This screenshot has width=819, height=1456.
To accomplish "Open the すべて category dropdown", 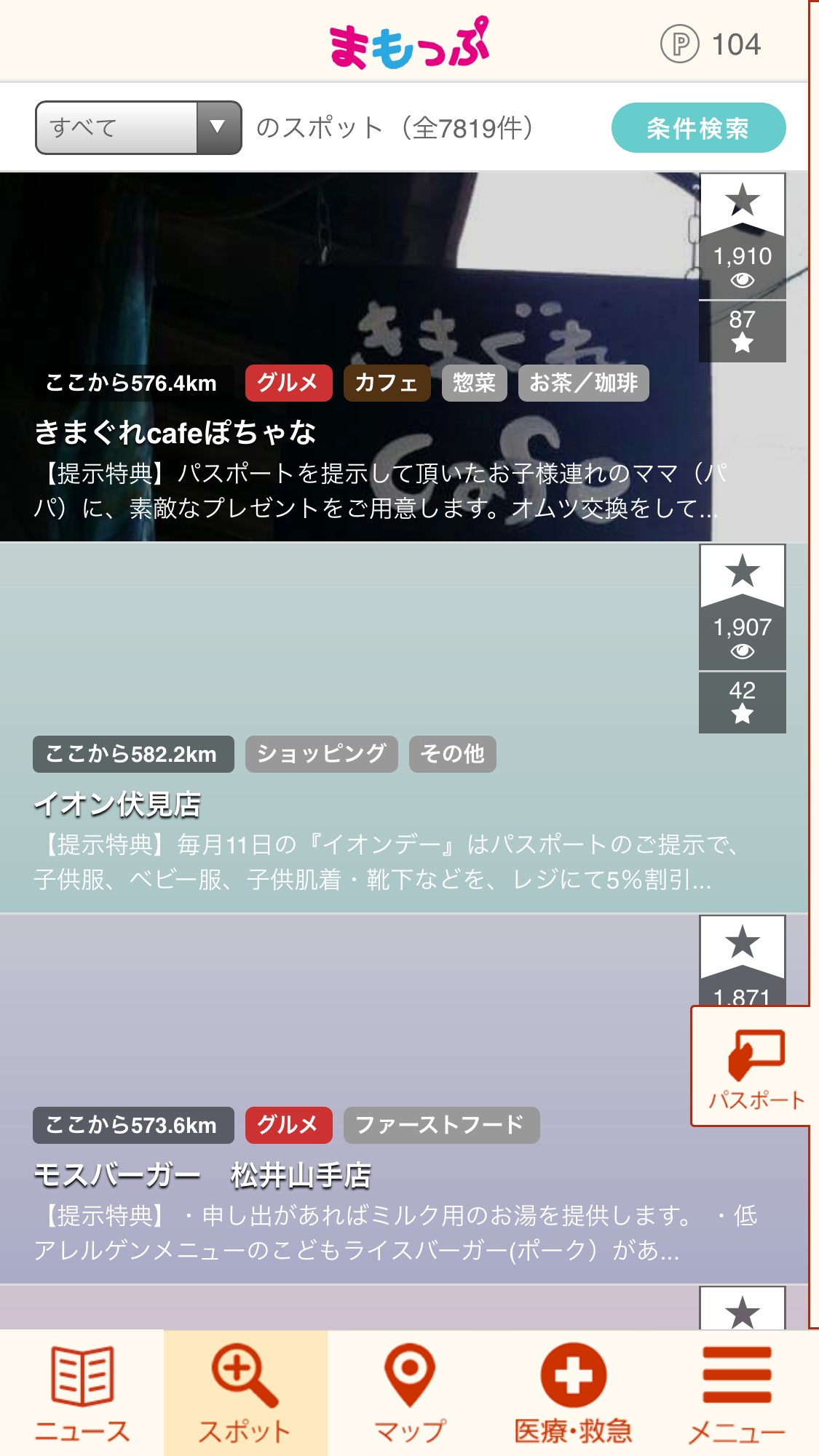I will tap(138, 127).
